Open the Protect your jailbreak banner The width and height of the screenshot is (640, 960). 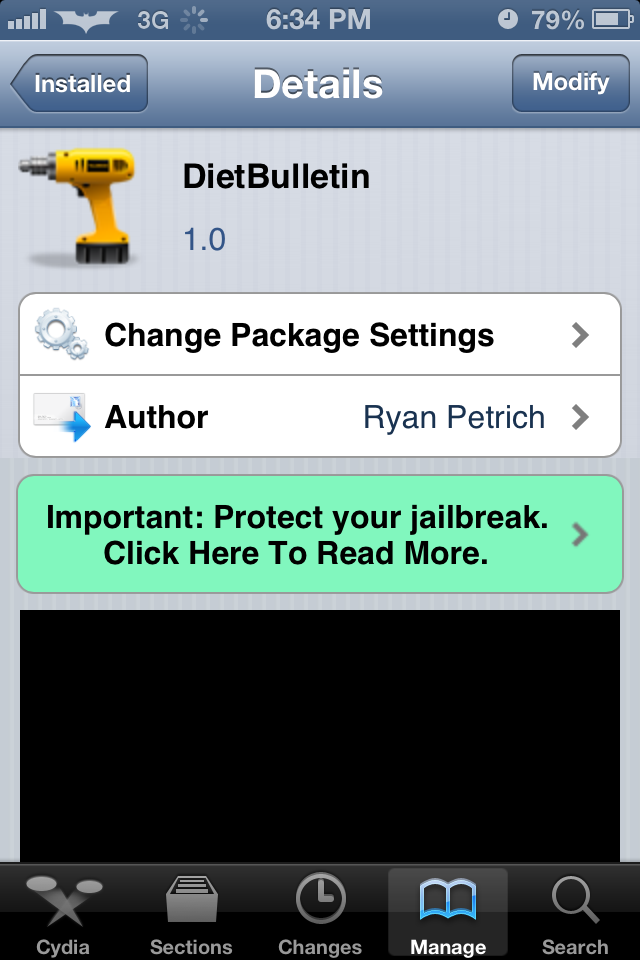tap(320, 535)
